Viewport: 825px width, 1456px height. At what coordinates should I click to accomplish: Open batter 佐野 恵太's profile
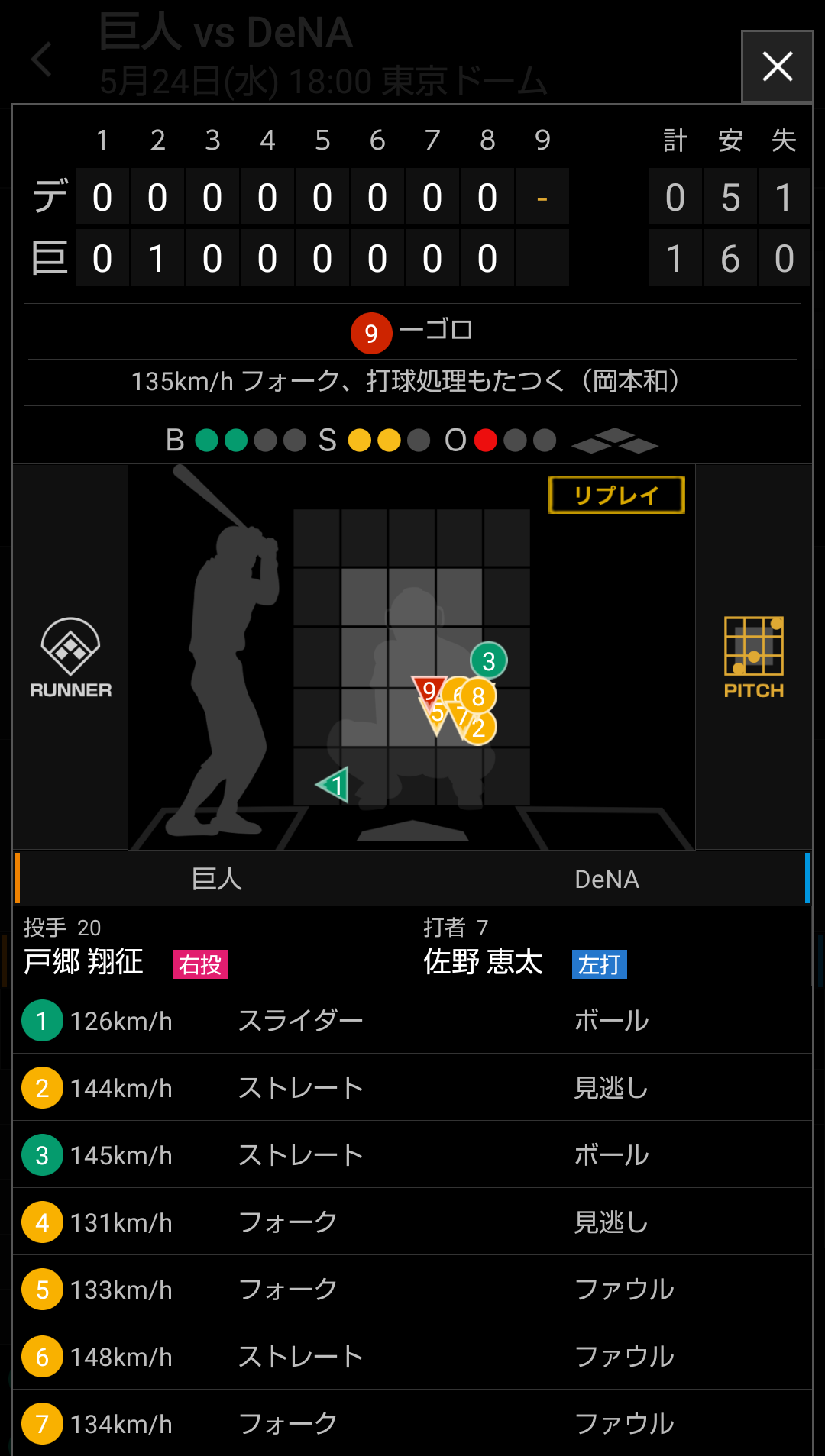(484, 961)
